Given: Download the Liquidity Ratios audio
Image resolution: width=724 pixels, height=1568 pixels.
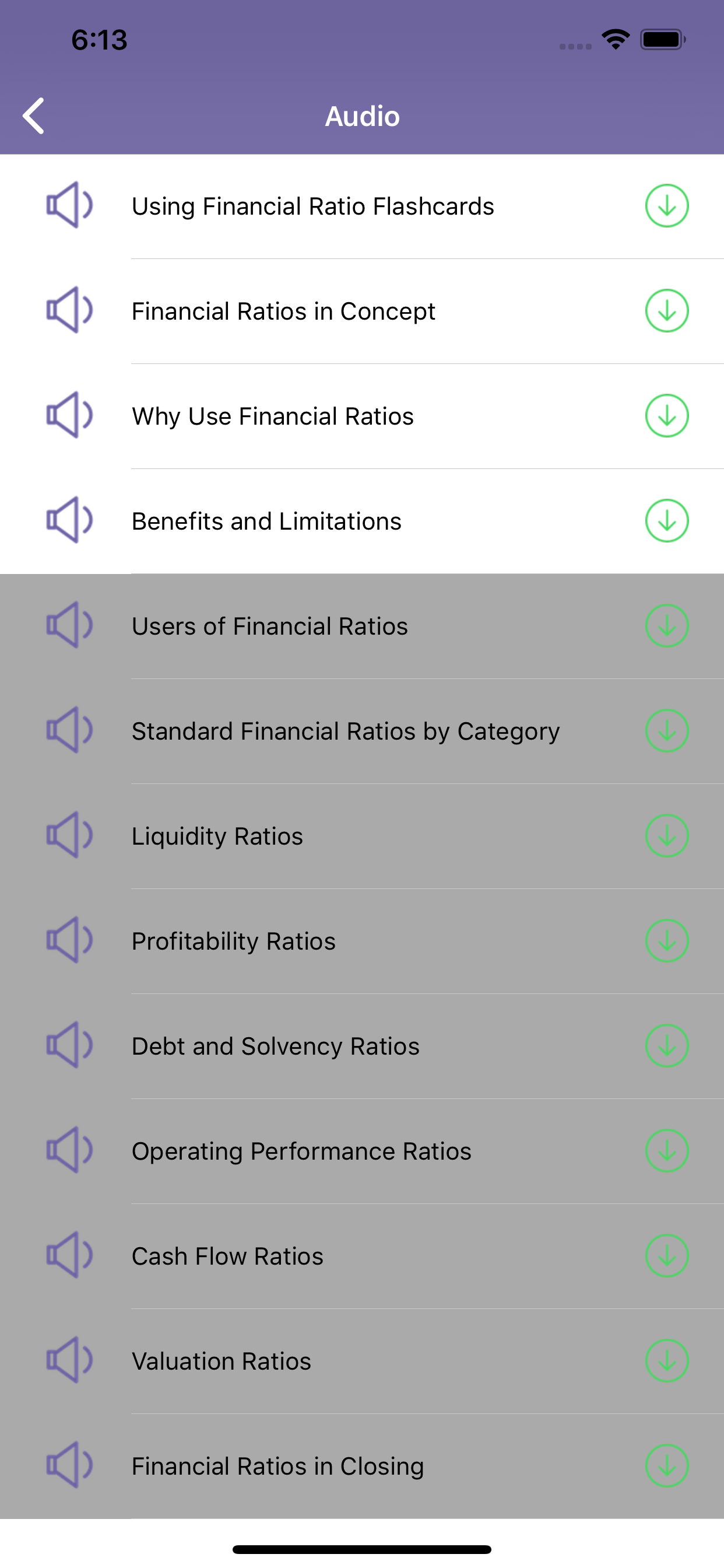Looking at the screenshot, I should pyautogui.click(x=667, y=836).
